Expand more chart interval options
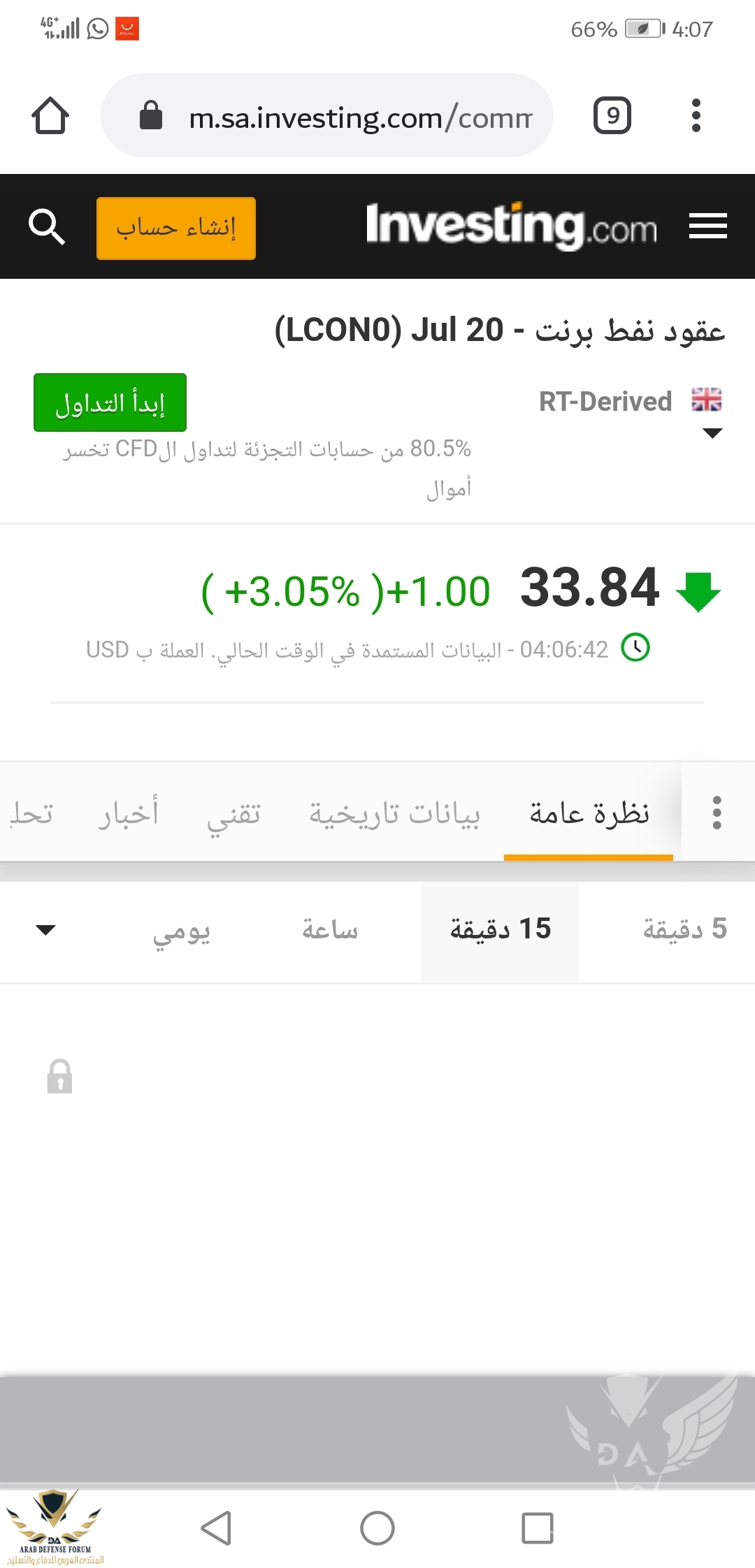755x1568 pixels. pyautogui.click(x=45, y=930)
